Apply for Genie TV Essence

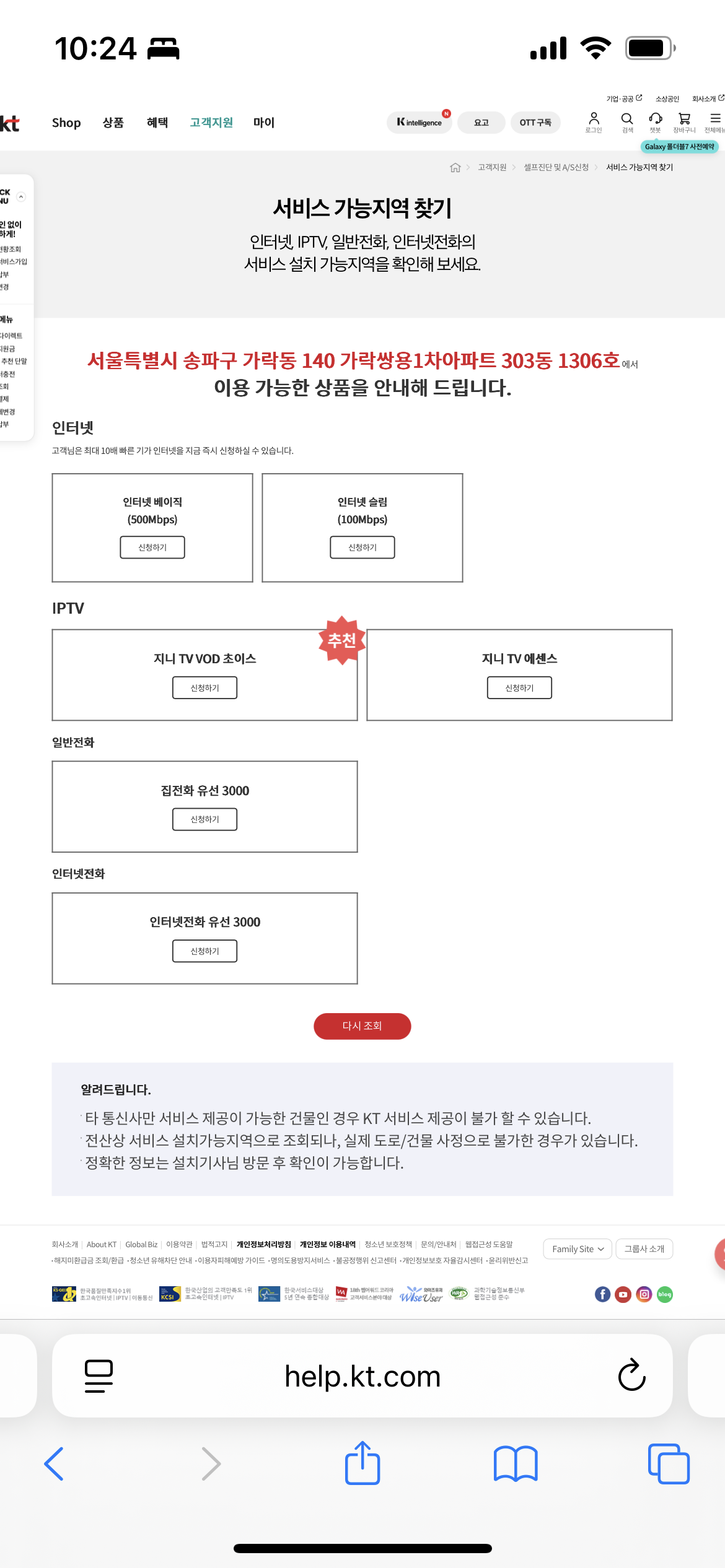pos(519,688)
